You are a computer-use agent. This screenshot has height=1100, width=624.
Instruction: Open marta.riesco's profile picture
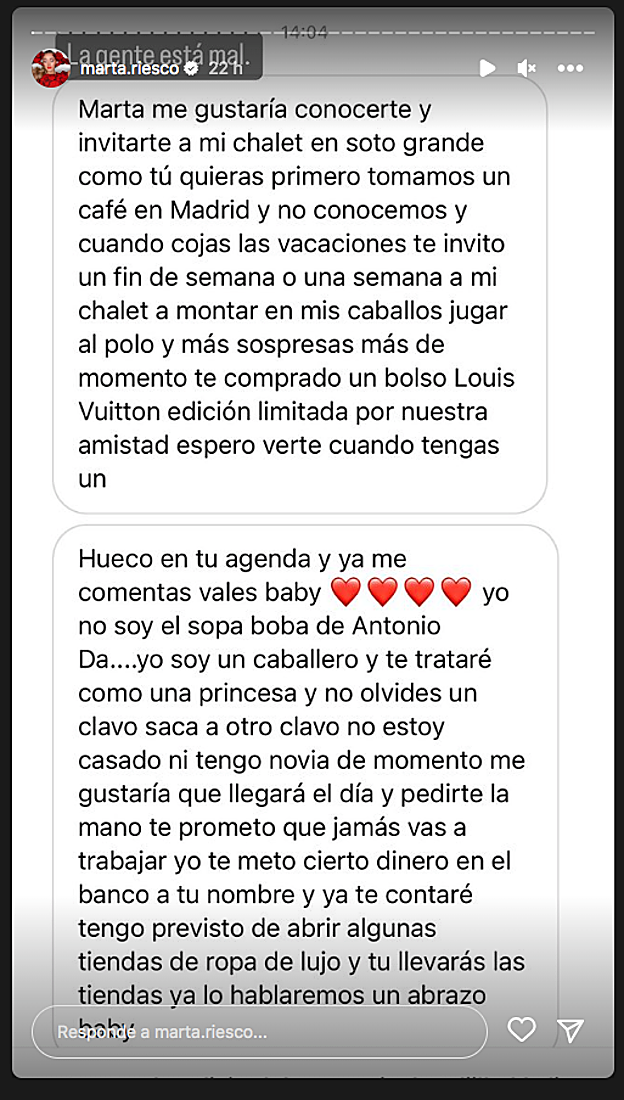(x=50, y=68)
